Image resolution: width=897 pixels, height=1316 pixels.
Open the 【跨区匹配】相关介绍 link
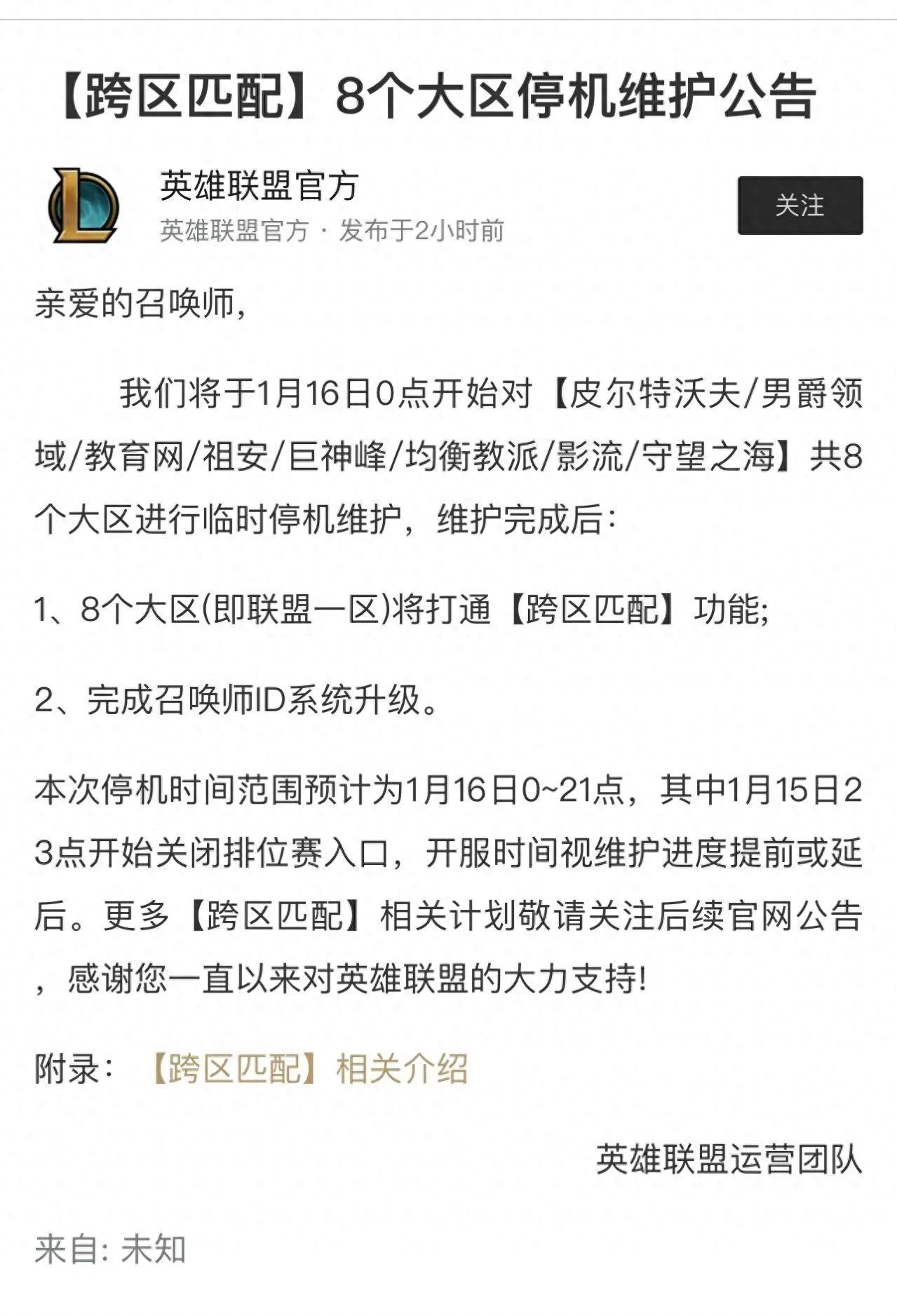309,1068
